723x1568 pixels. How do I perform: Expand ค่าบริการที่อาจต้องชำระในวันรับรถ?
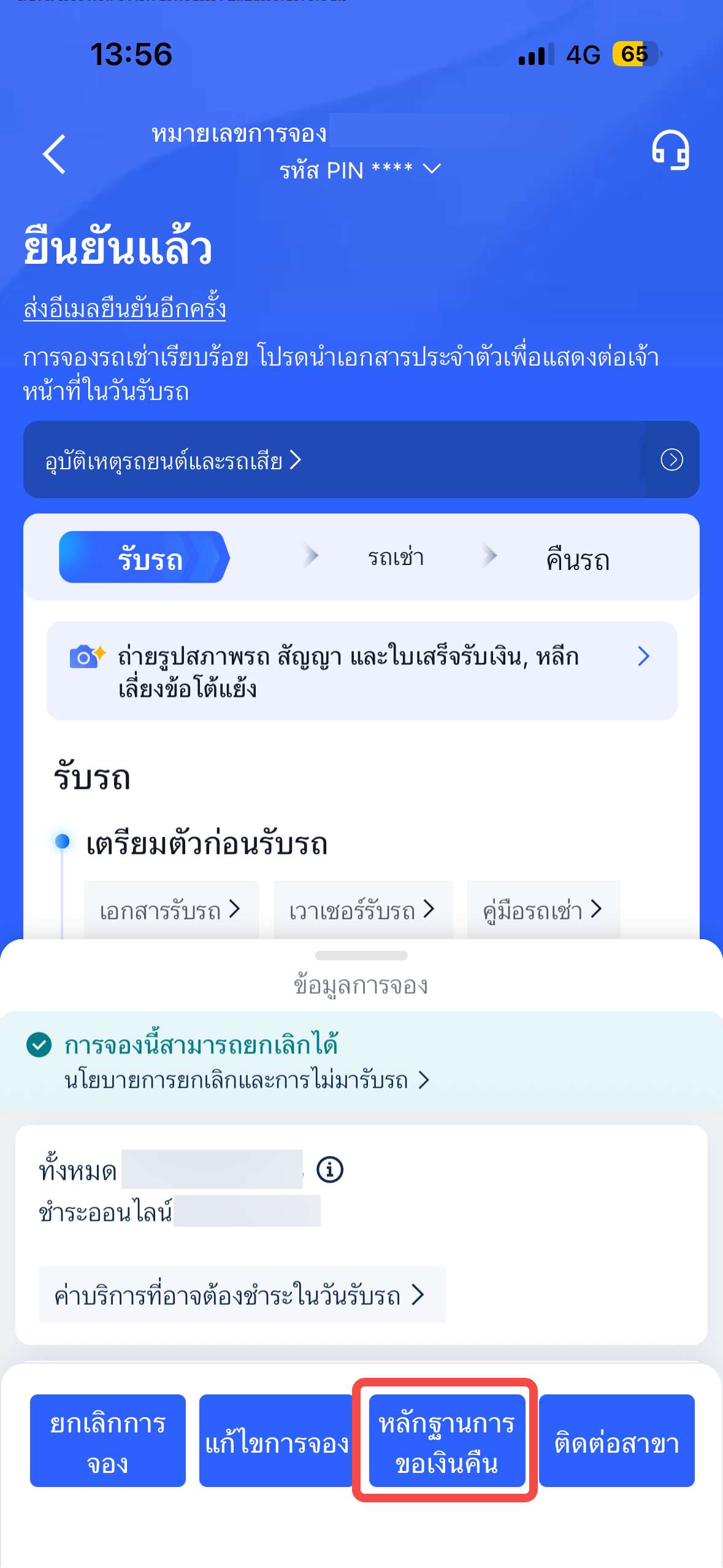(242, 1296)
